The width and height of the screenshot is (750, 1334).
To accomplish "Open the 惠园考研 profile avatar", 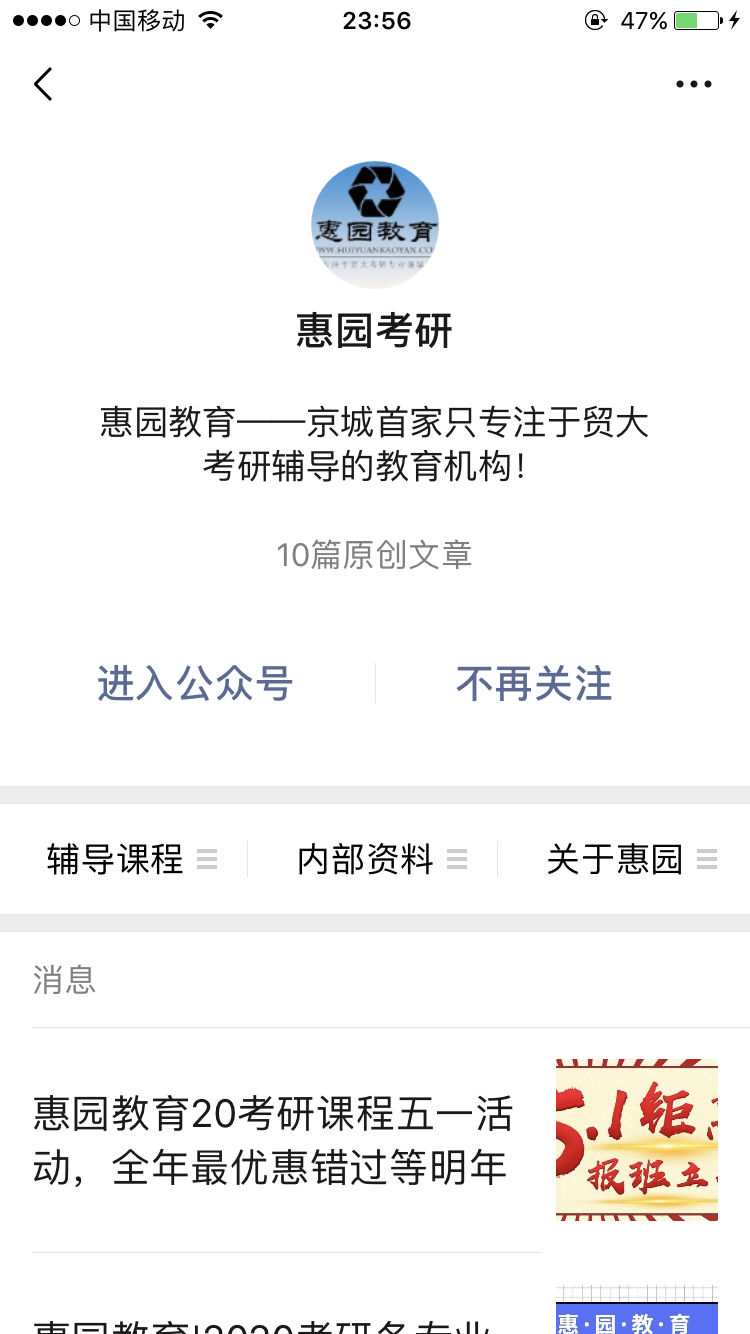I will click(375, 224).
